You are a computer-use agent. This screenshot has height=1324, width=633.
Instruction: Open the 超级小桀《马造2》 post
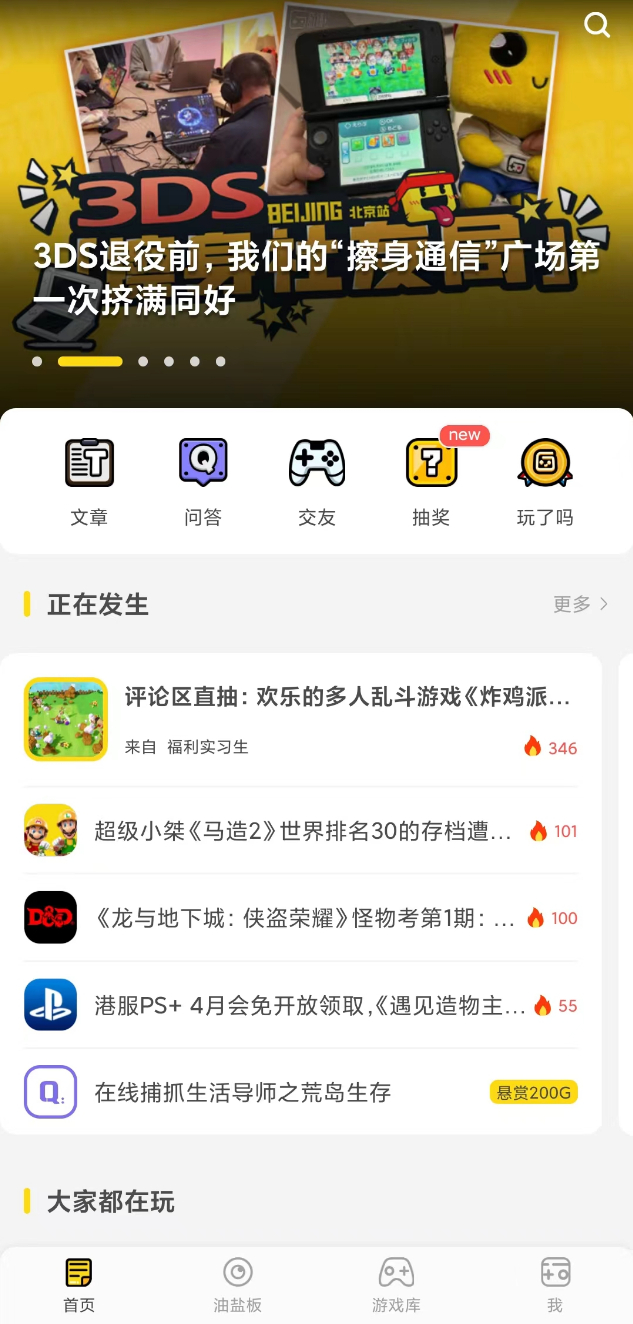point(303,831)
